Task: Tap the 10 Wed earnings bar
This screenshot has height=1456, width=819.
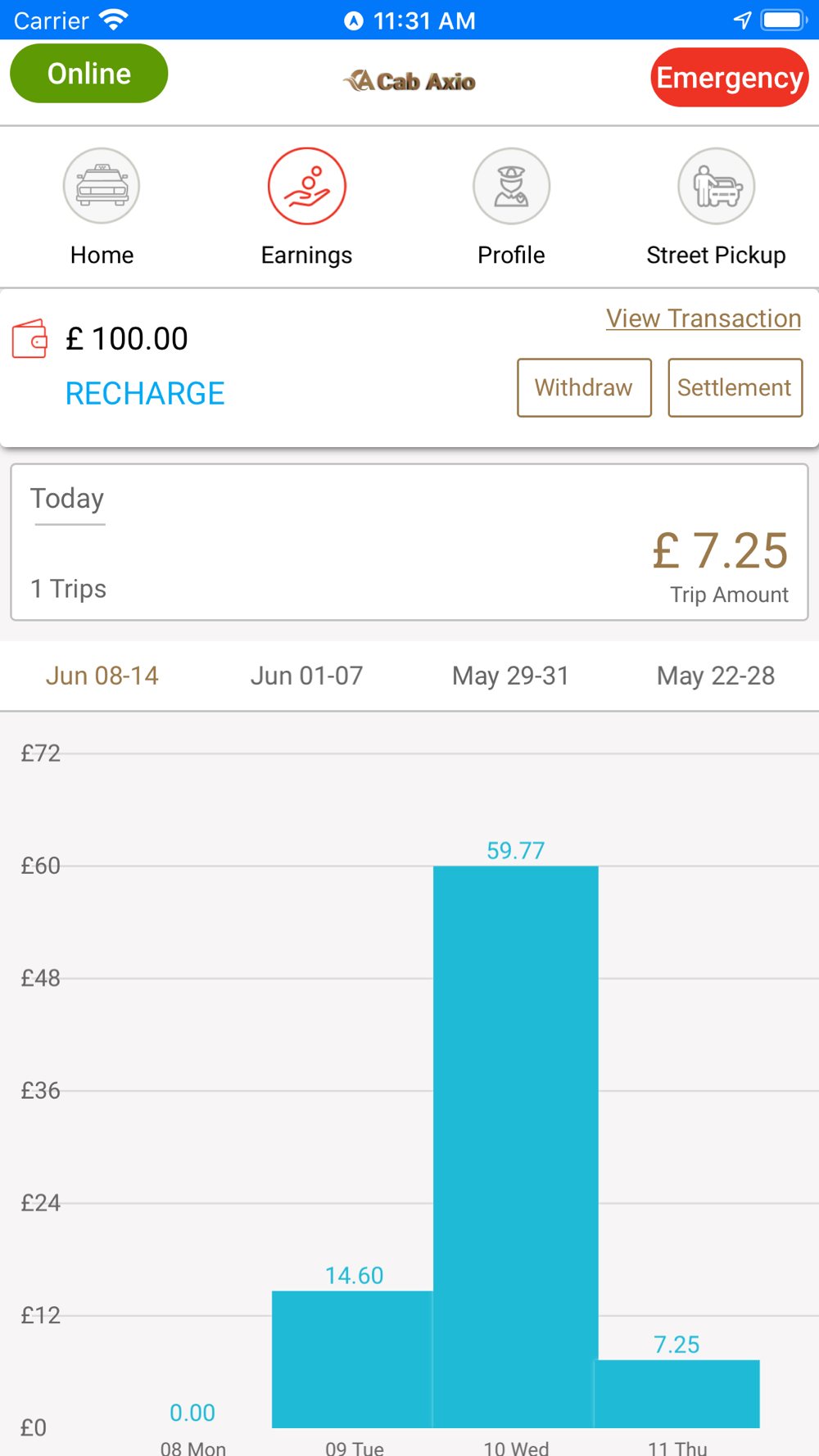Action: 516,1146
